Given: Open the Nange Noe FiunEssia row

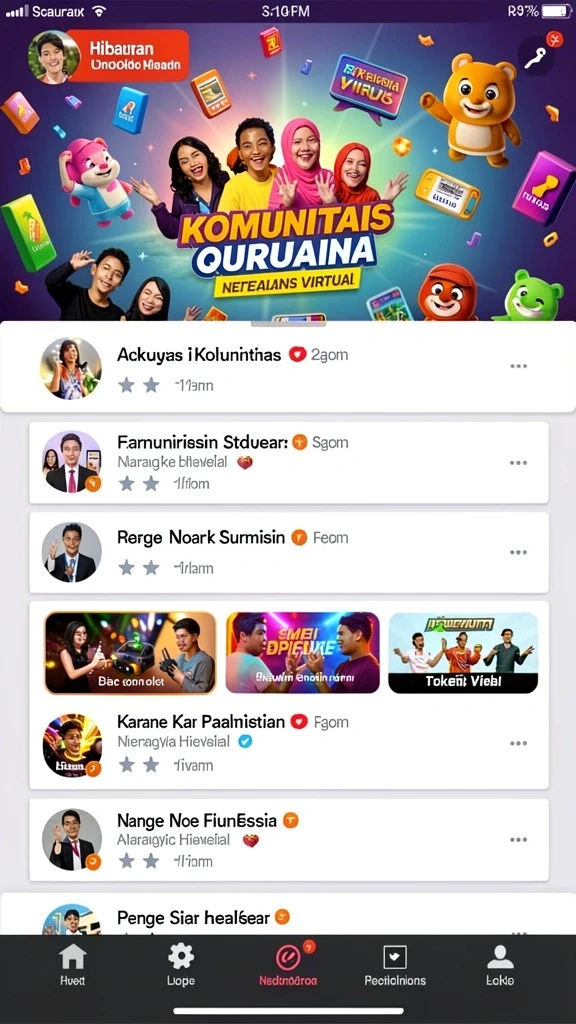Looking at the screenshot, I should (288, 839).
